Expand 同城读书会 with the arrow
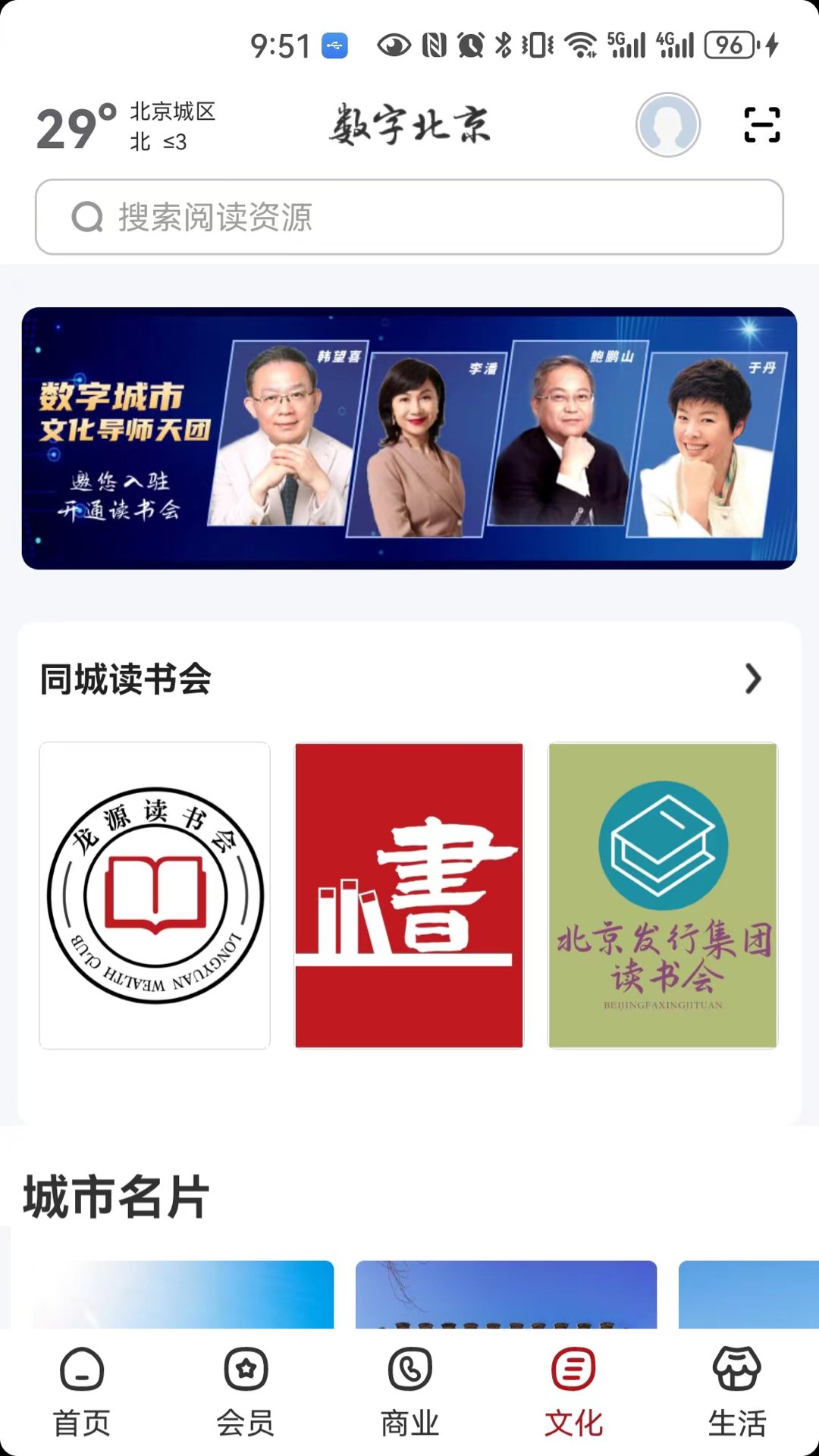This screenshot has height=1456, width=819. (x=752, y=679)
